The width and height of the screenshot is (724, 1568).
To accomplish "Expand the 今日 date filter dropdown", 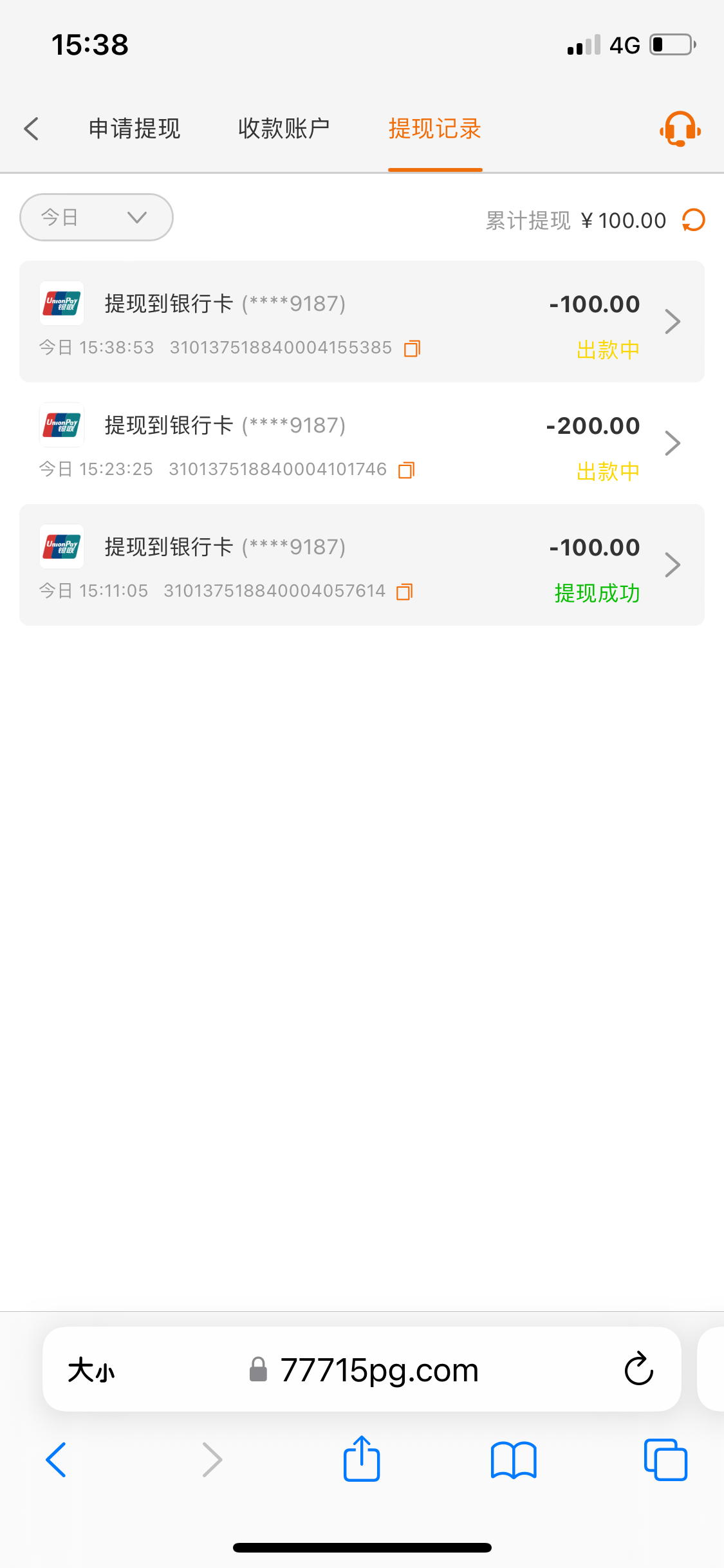I will 97,218.
